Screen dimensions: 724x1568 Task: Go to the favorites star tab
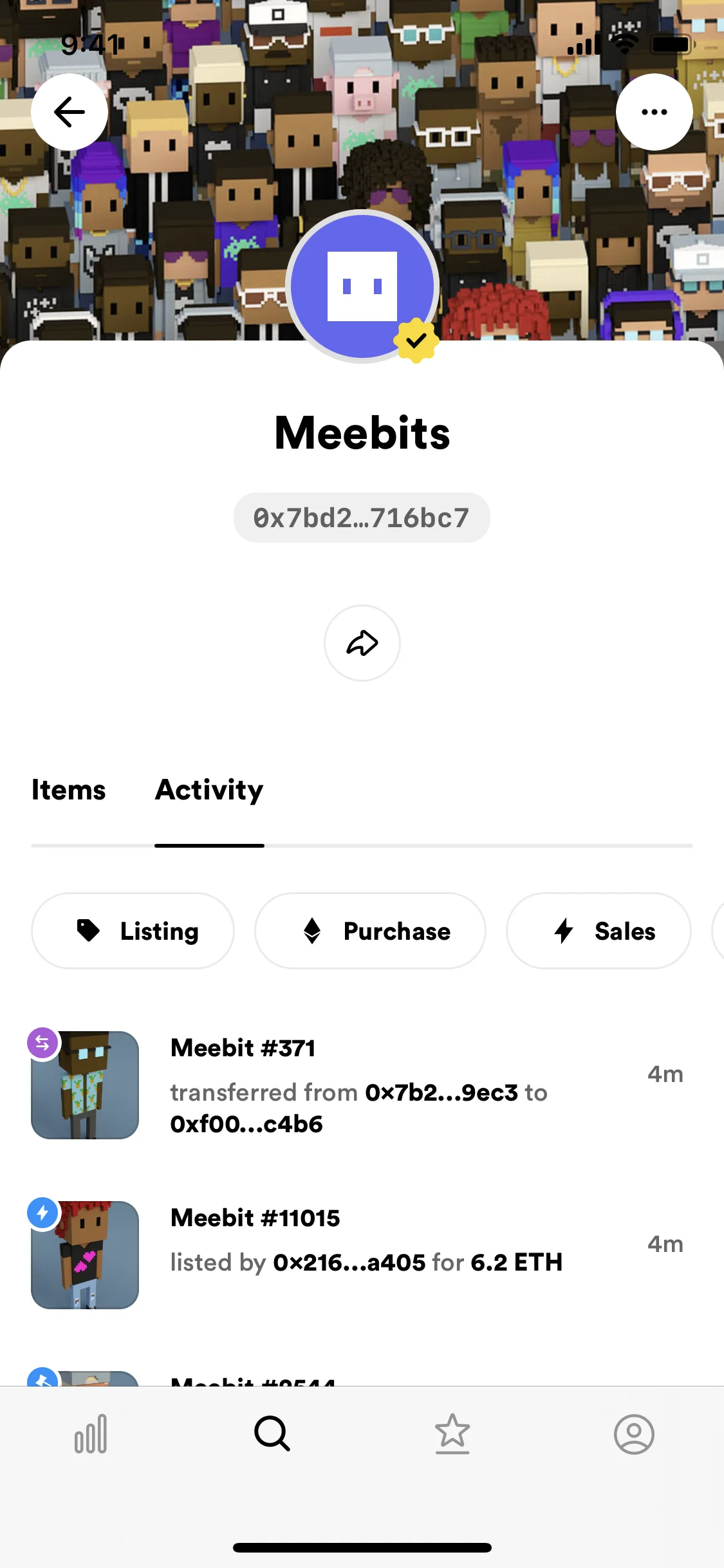coord(452,1434)
